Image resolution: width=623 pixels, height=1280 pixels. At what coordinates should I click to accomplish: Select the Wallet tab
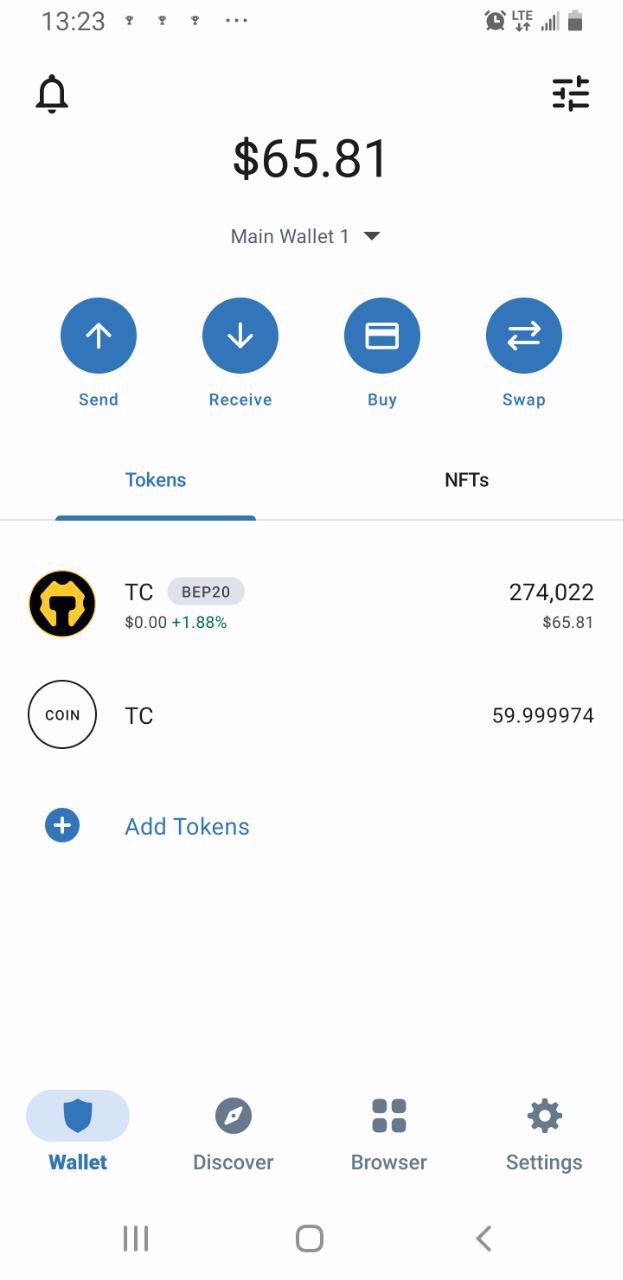78,1132
